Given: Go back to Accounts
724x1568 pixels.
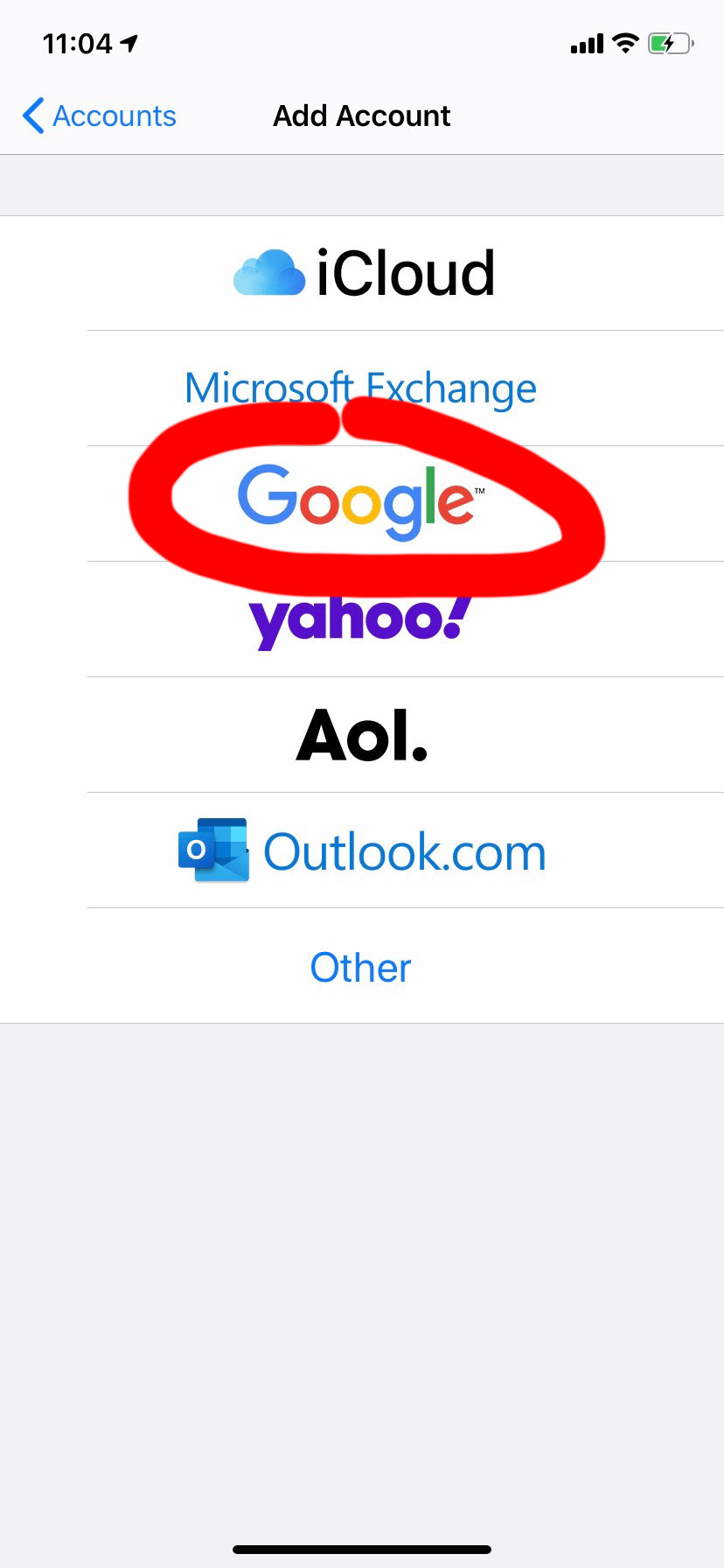Looking at the screenshot, I should coord(99,115).
